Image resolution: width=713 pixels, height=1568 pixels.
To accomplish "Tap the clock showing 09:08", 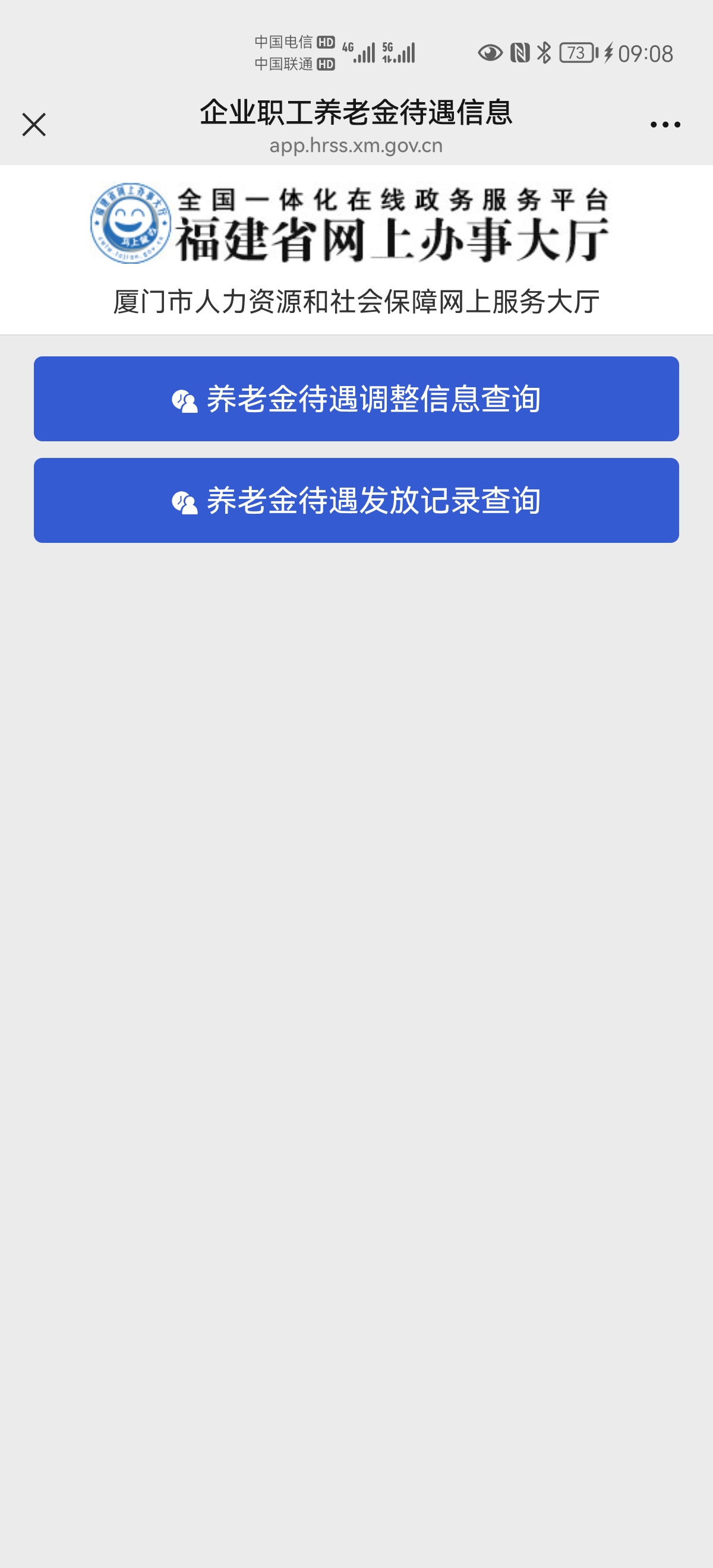I will tap(645, 53).
